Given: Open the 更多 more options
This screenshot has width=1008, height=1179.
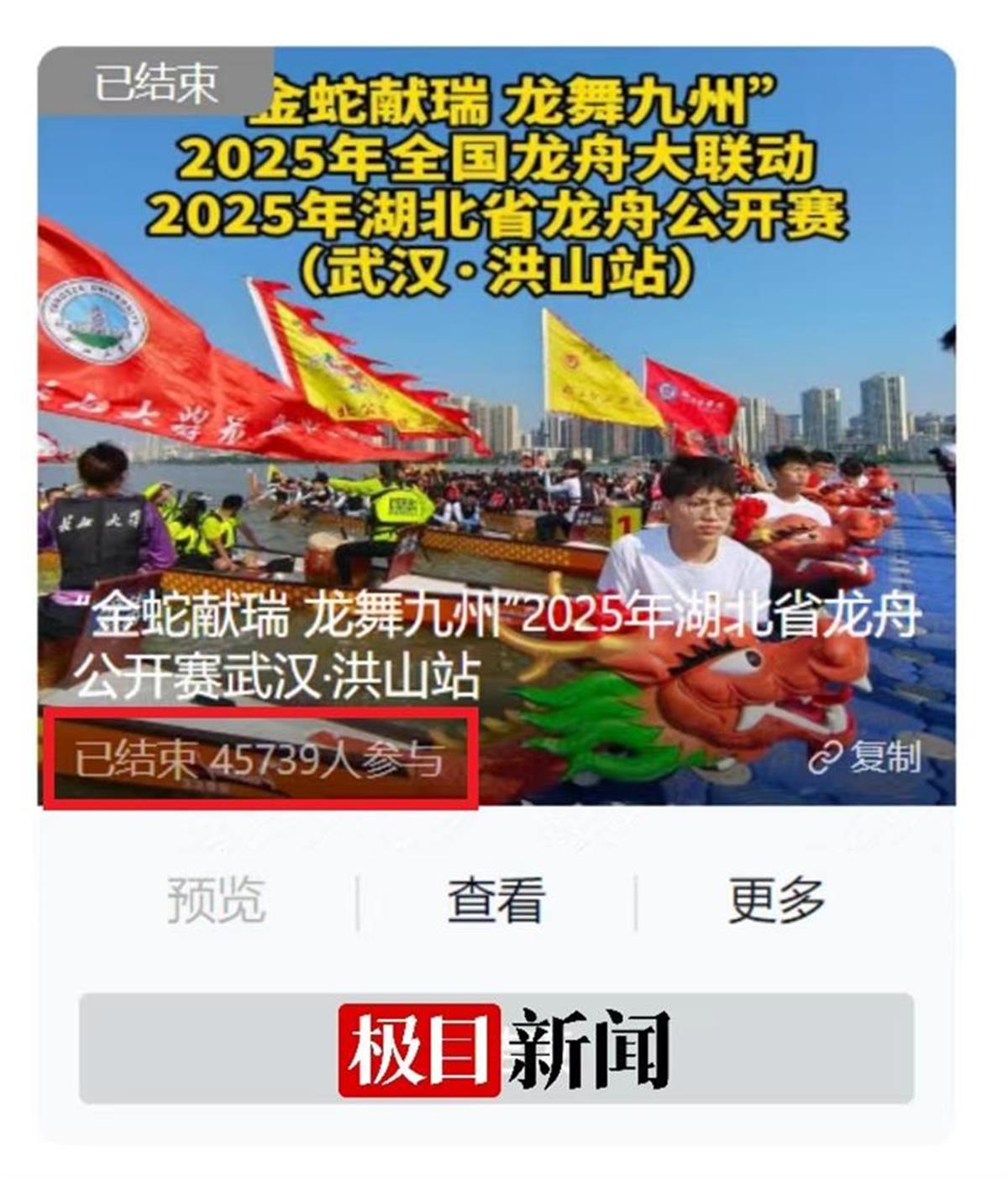Looking at the screenshot, I should [x=776, y=900].
